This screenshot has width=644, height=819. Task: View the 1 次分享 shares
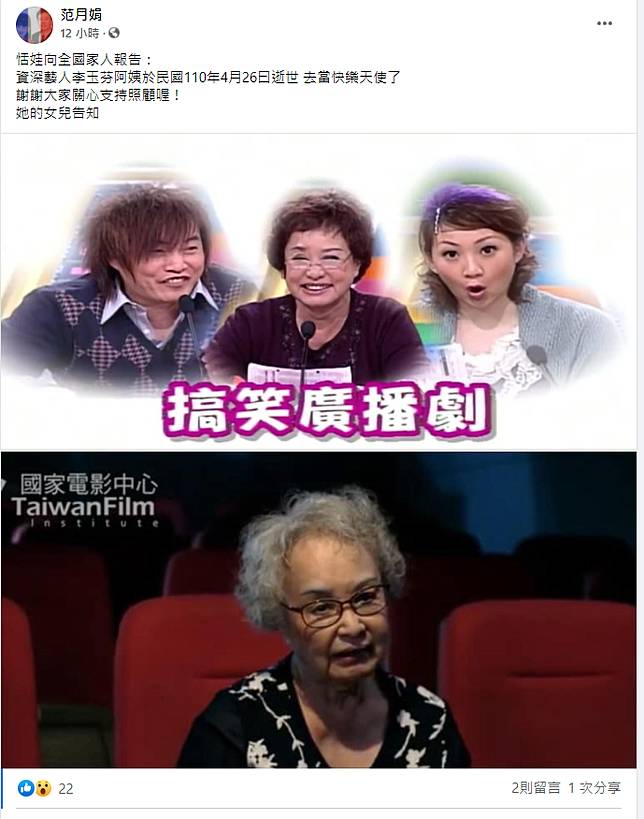tap(594, 788)
